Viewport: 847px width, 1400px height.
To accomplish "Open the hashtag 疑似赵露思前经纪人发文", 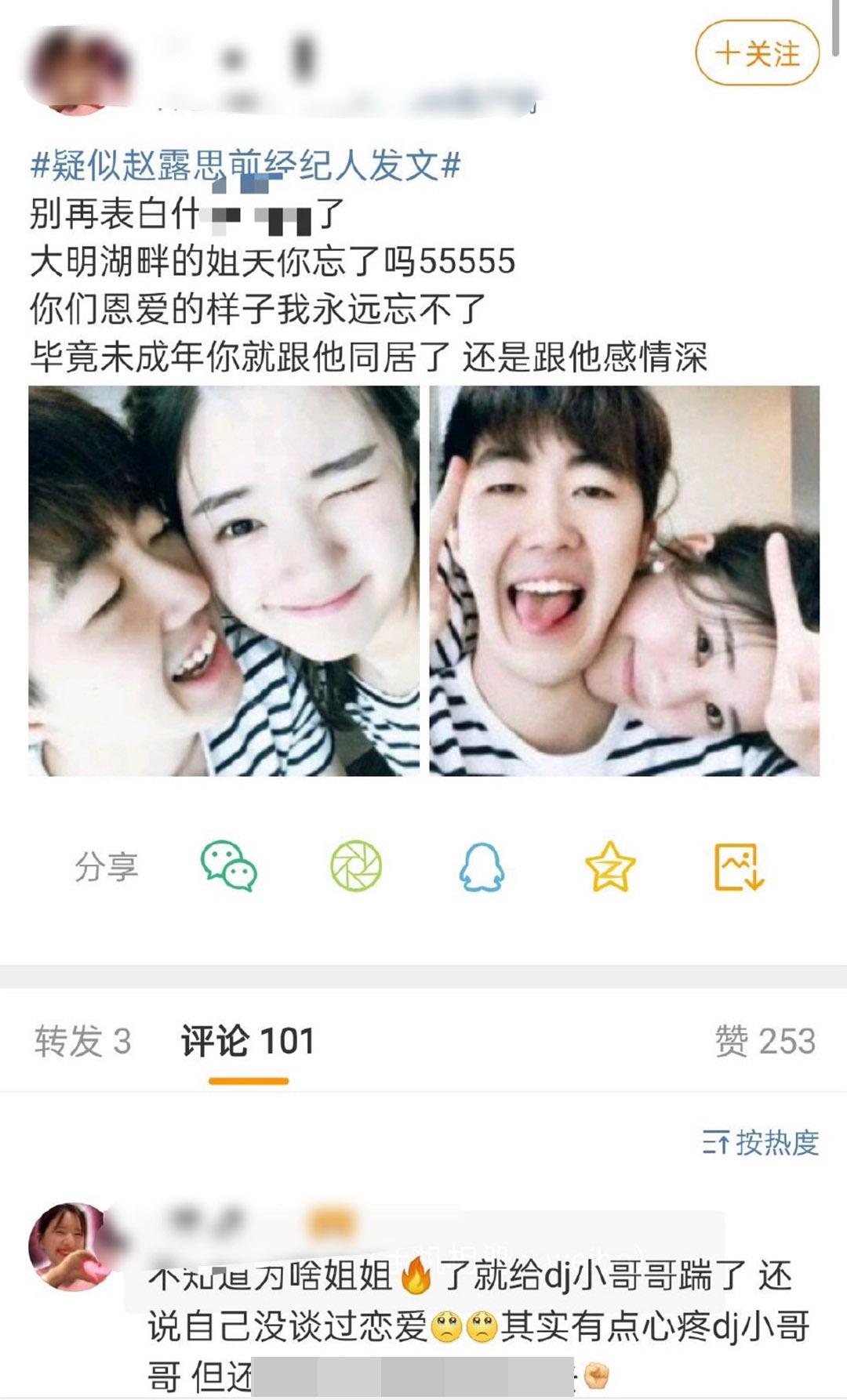I will coord(245,165).
